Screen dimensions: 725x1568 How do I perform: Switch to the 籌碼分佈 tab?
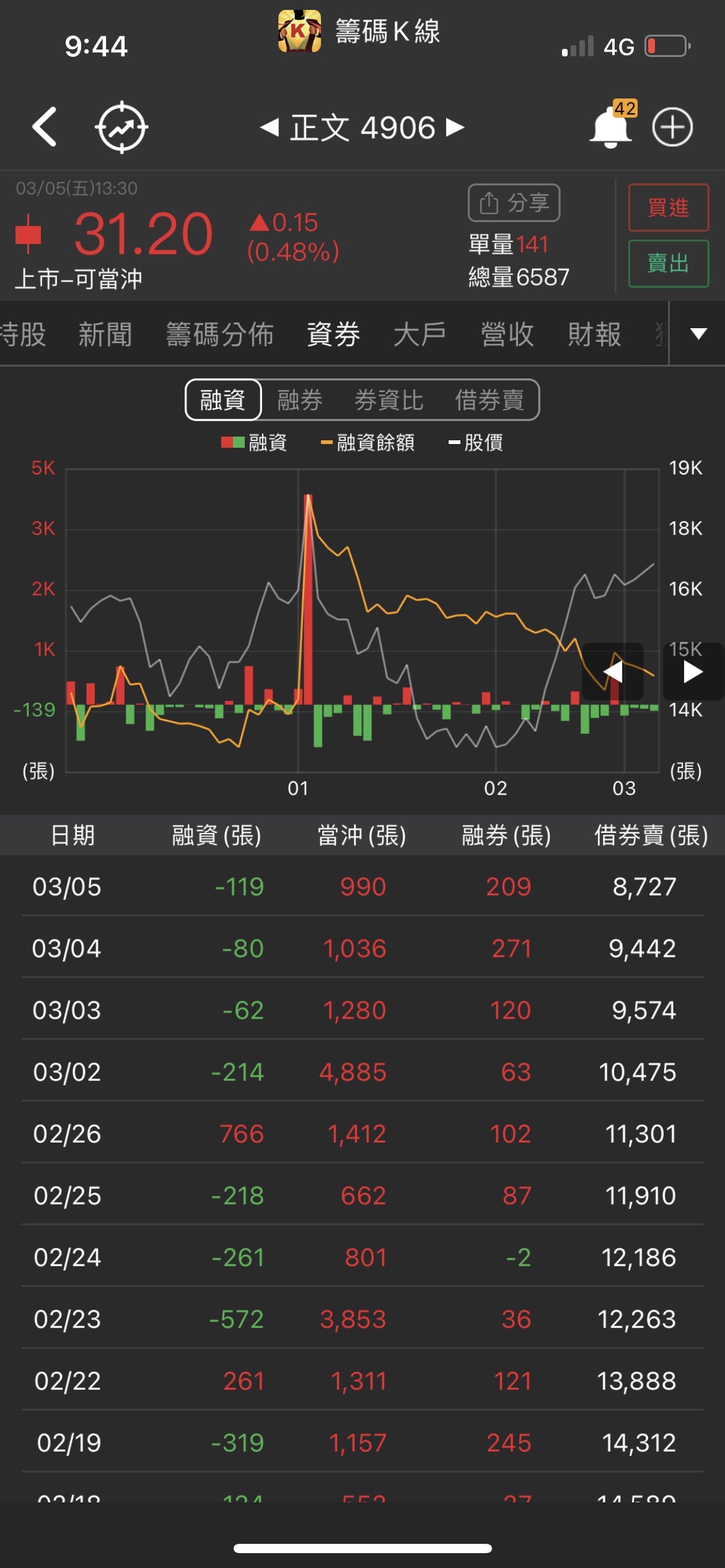[219, 334]
